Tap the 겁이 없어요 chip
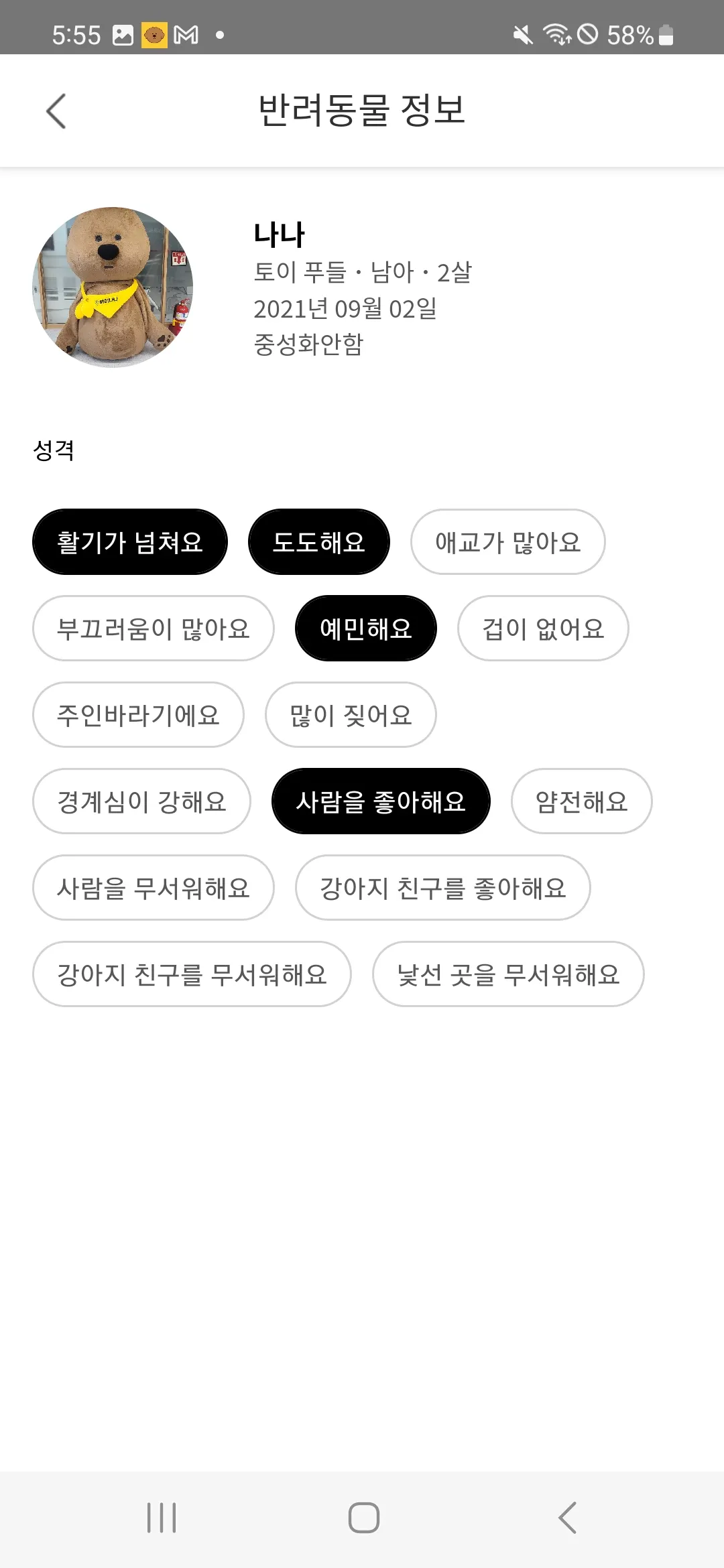724x1568 pixels. [x=543, y=629]
